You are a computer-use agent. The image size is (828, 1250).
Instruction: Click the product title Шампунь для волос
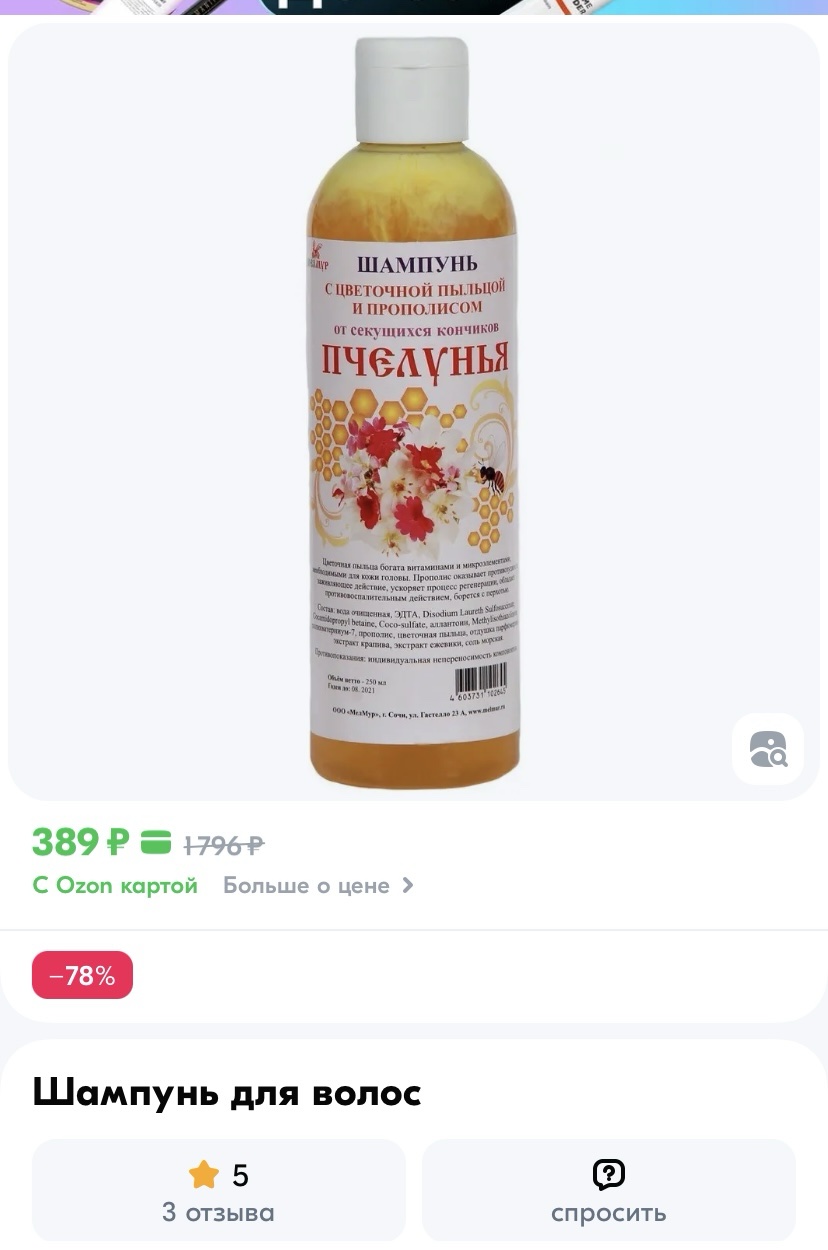[228, 1094]
